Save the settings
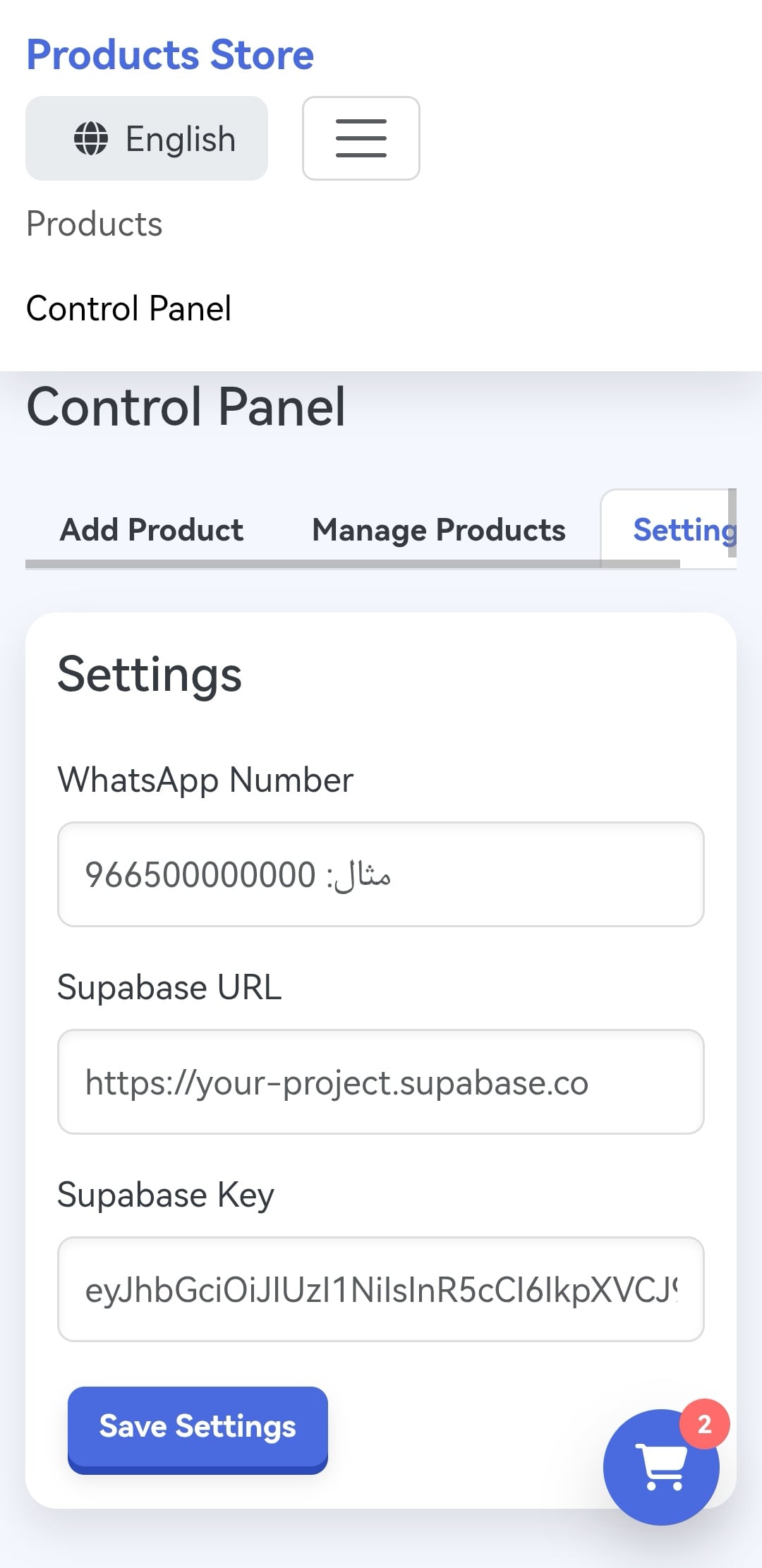The width and height of the screenshot is (762, 1568). (x=198, y=1427)
